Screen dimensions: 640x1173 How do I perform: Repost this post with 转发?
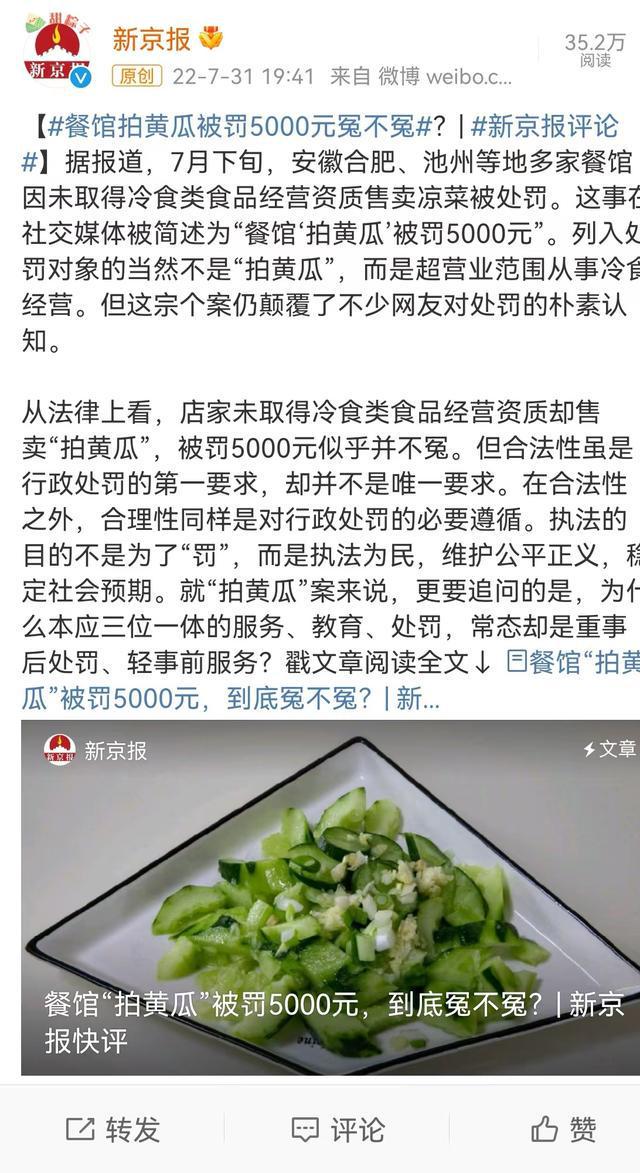point(113,1129)
